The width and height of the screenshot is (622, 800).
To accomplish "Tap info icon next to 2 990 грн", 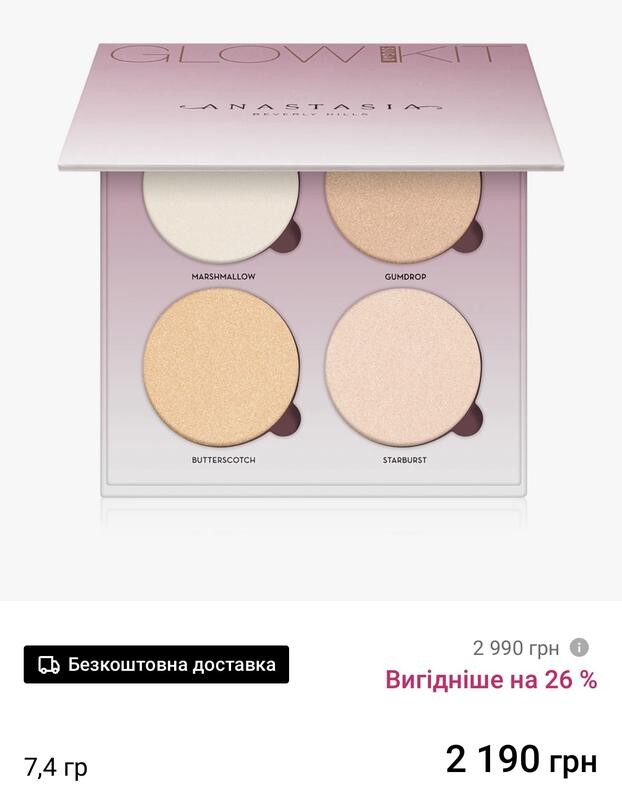I will tap(579, 648).
